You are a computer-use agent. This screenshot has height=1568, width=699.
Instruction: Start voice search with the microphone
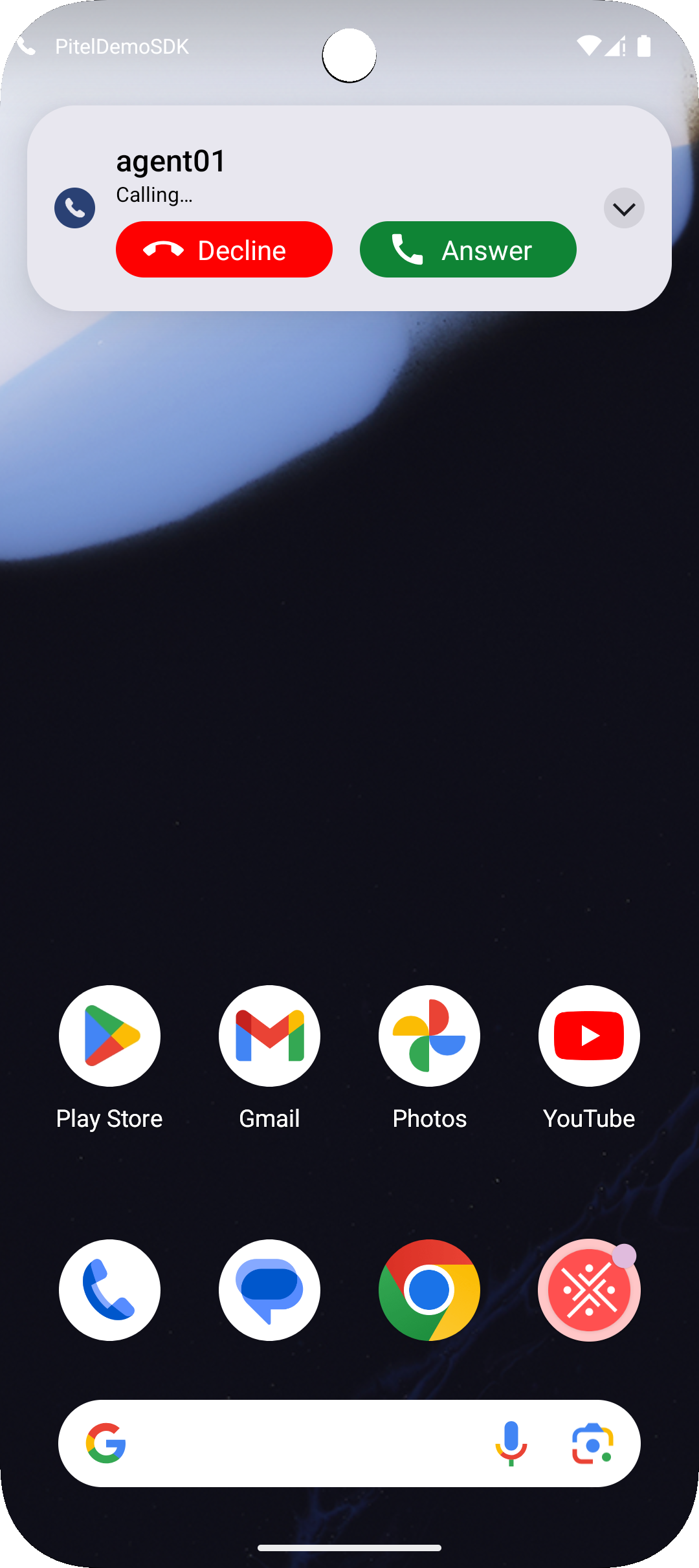(x=511, y=1444)
